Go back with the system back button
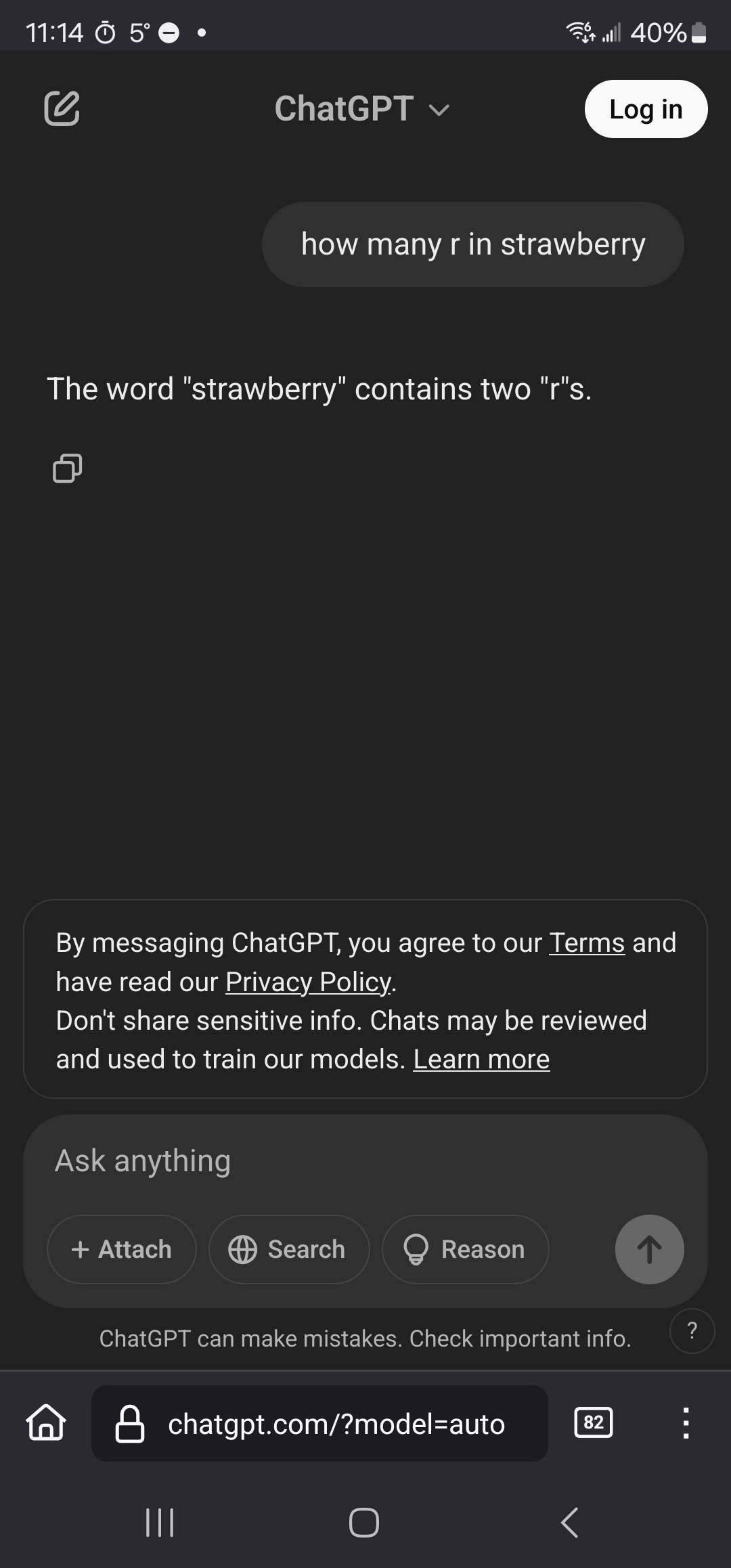Screen dimensions: 731x1568 tap(570, 1523)
